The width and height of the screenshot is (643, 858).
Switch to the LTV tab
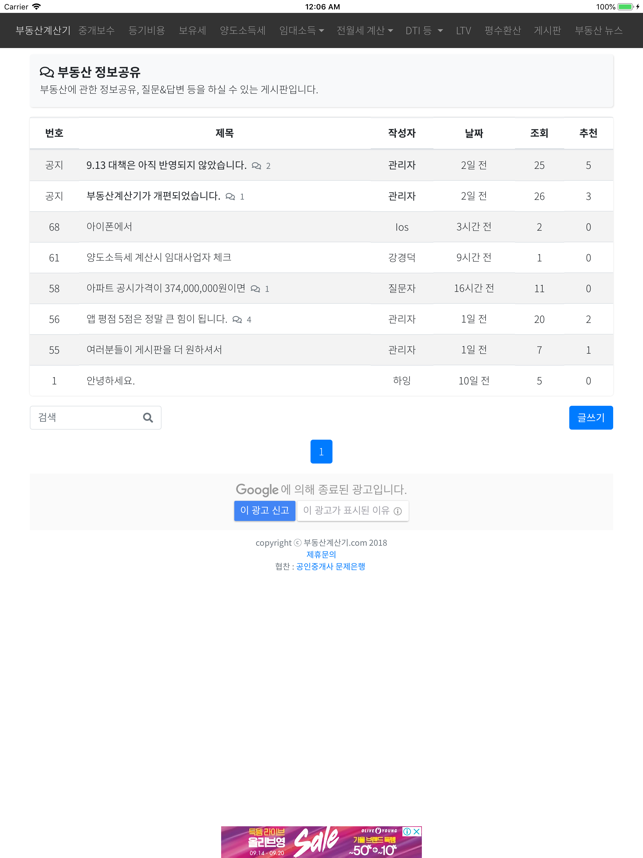[463, 31]
